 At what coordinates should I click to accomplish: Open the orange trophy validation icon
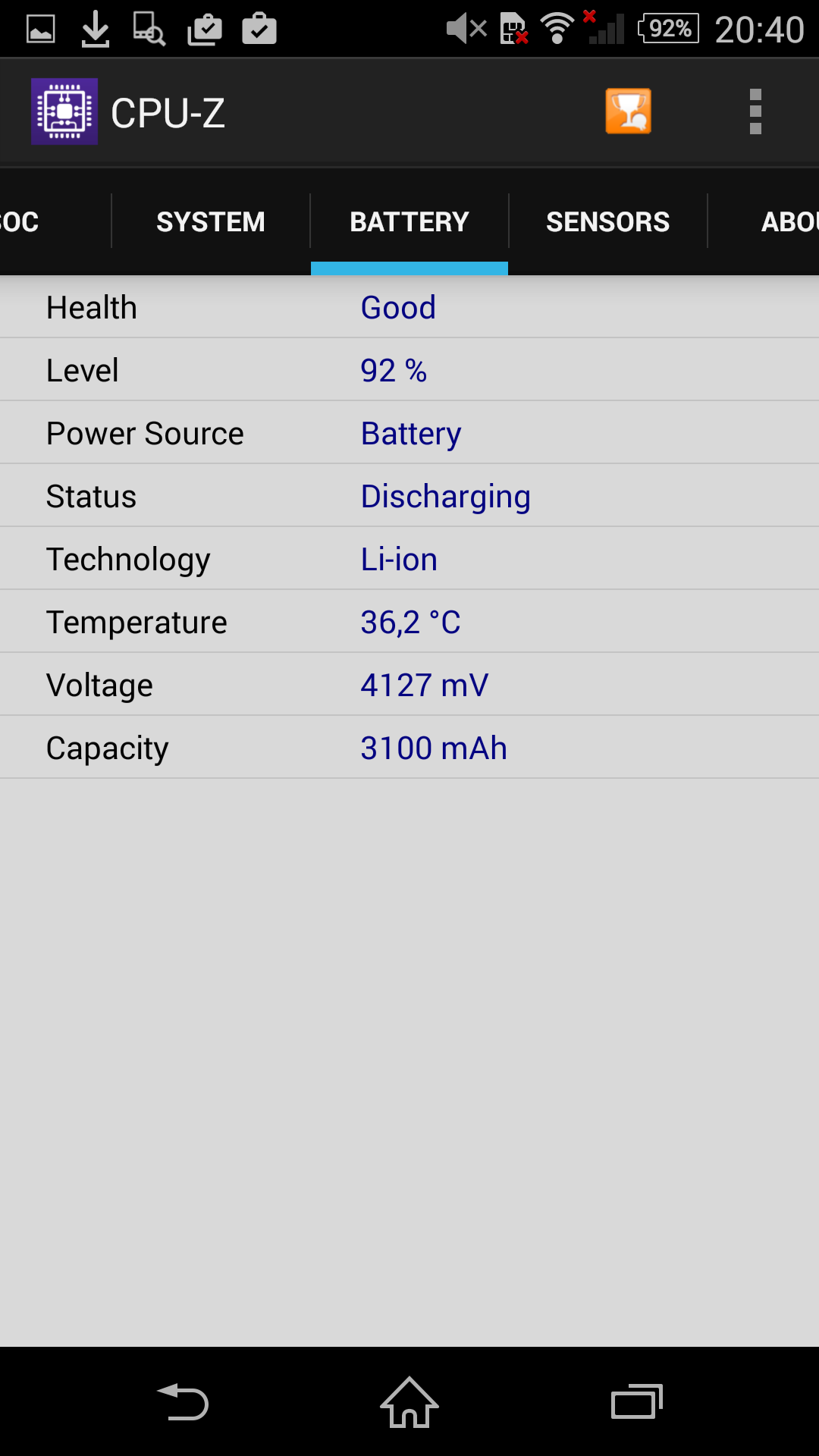click(628, 111)
